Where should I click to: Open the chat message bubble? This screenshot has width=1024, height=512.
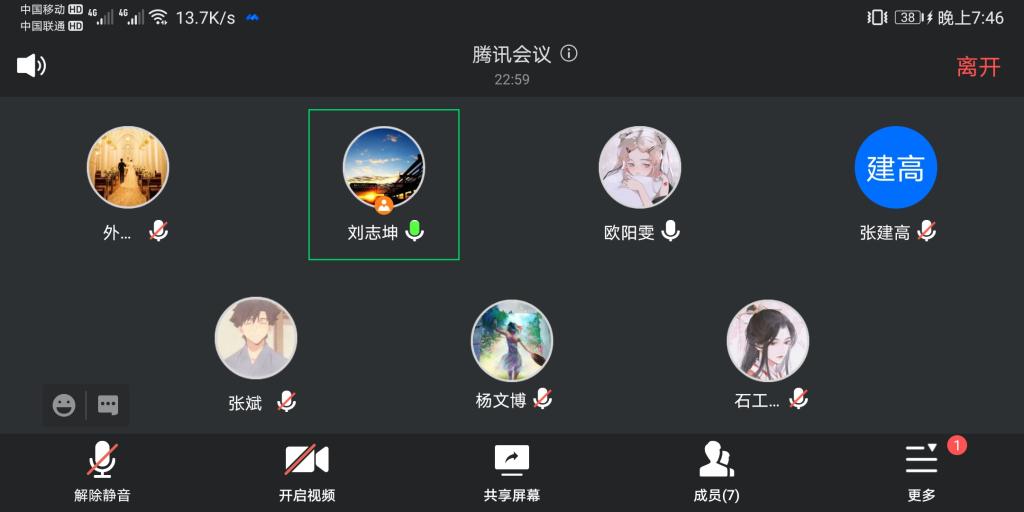[108, 405]
